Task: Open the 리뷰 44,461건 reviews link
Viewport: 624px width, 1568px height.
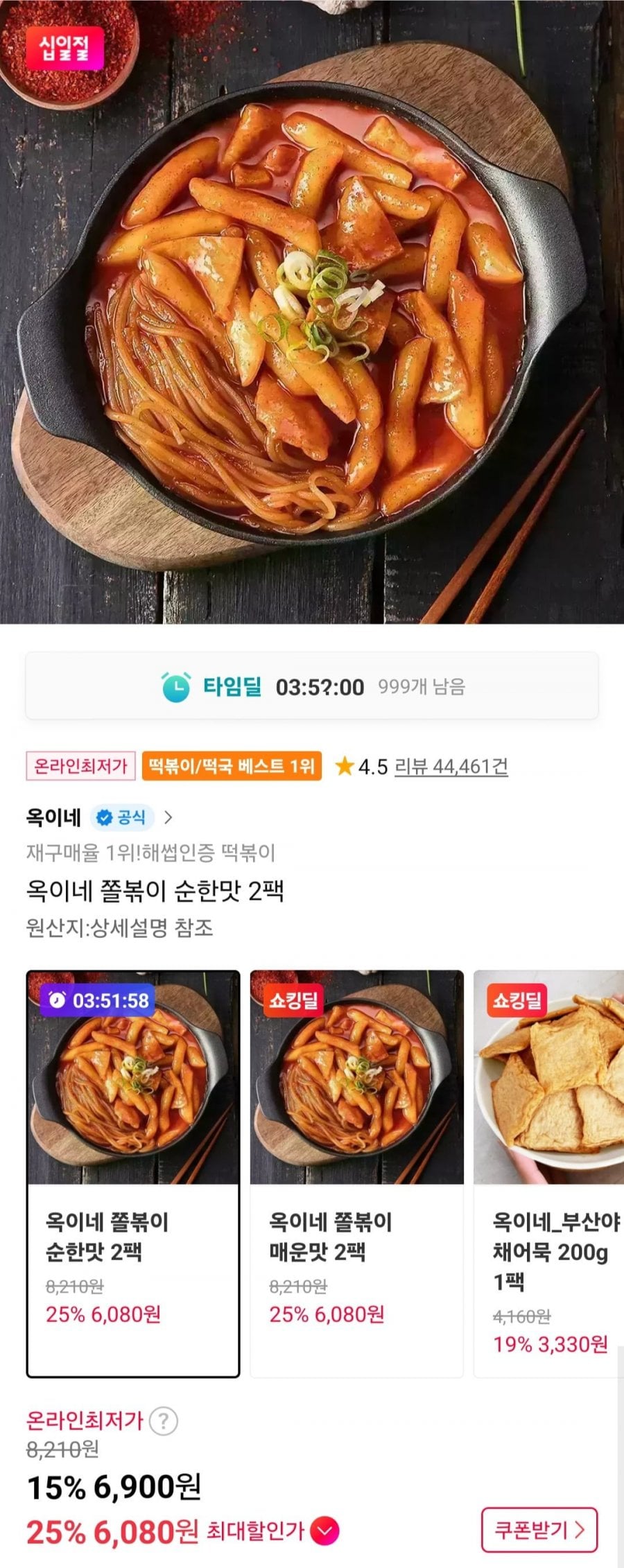Action: click(x=451, y=766)
